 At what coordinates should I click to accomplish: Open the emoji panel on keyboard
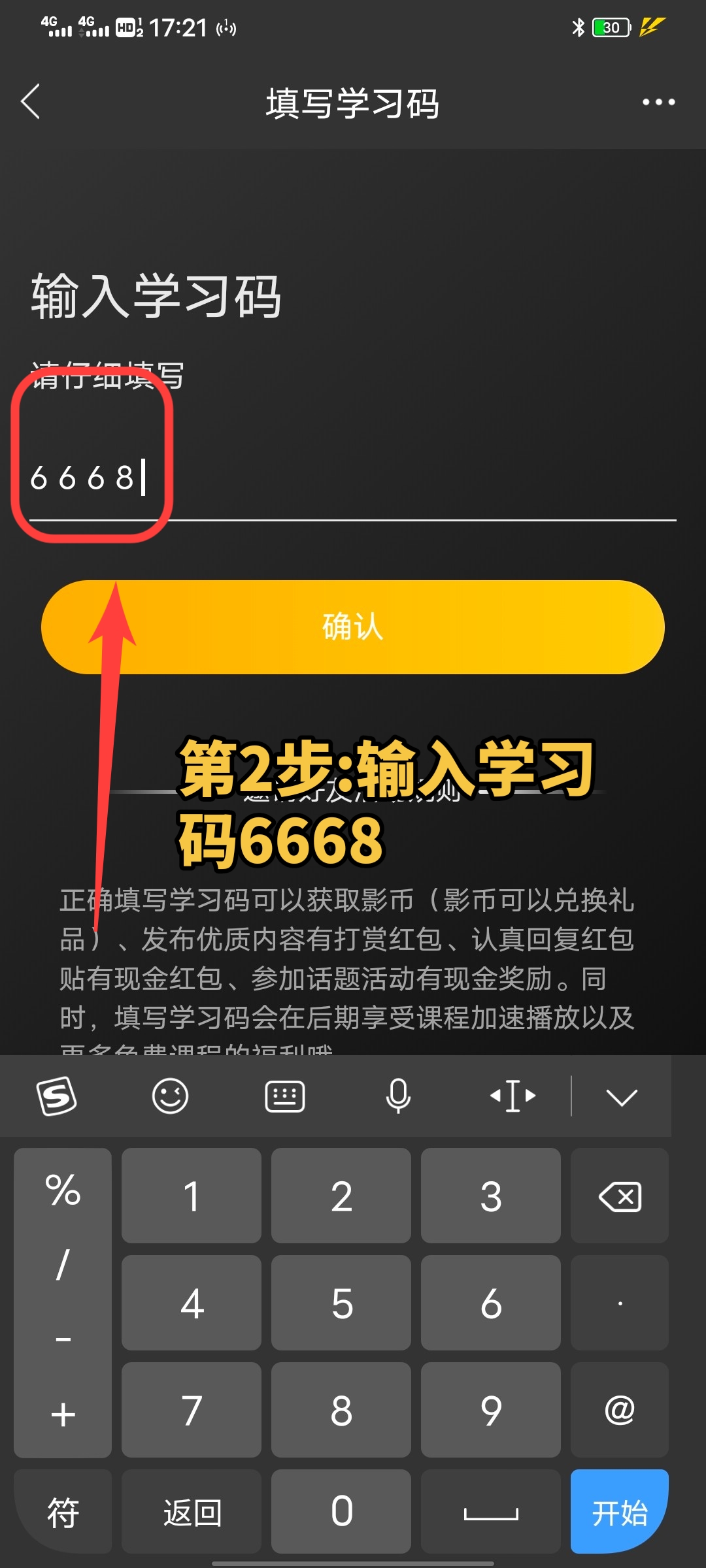click(170, 1096)
